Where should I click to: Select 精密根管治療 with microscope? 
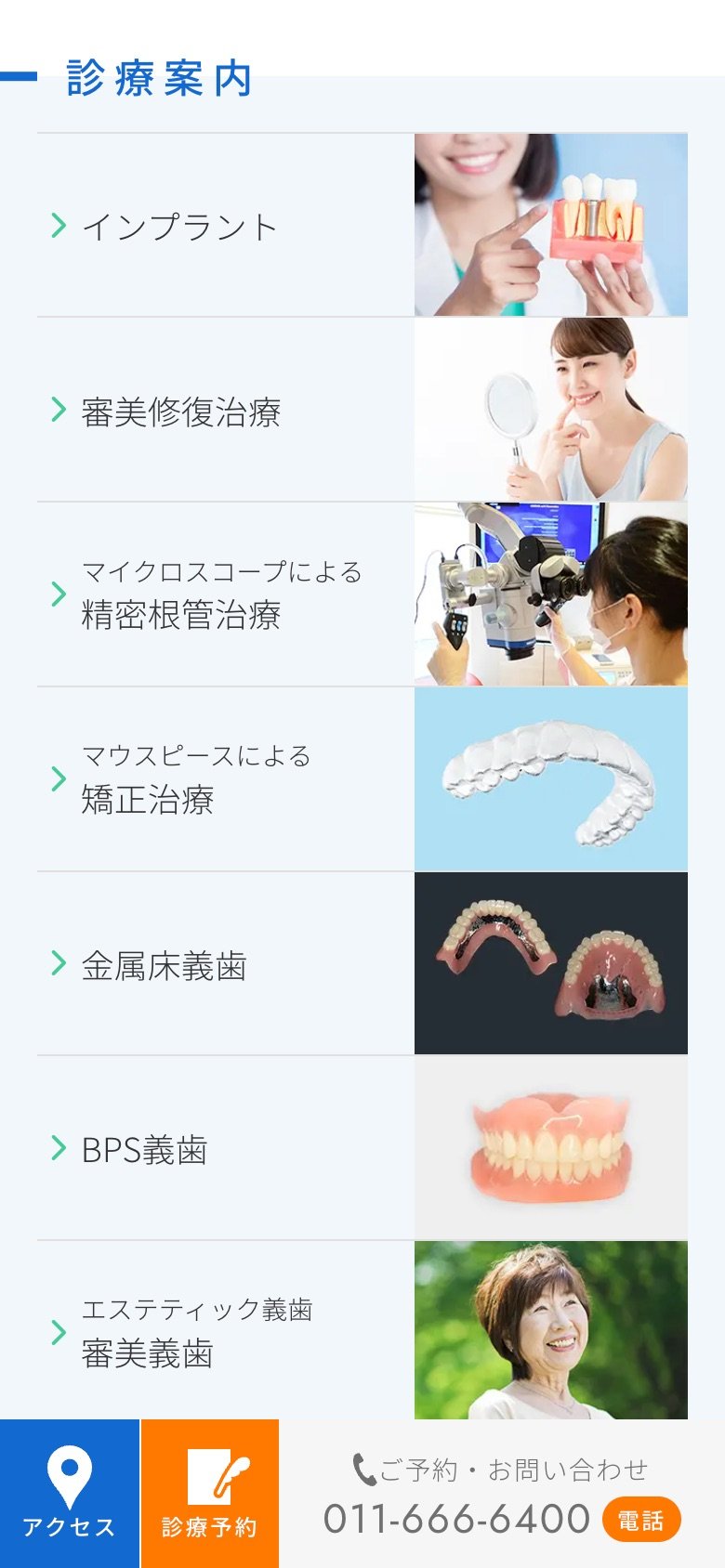click(x=362, y=595)
